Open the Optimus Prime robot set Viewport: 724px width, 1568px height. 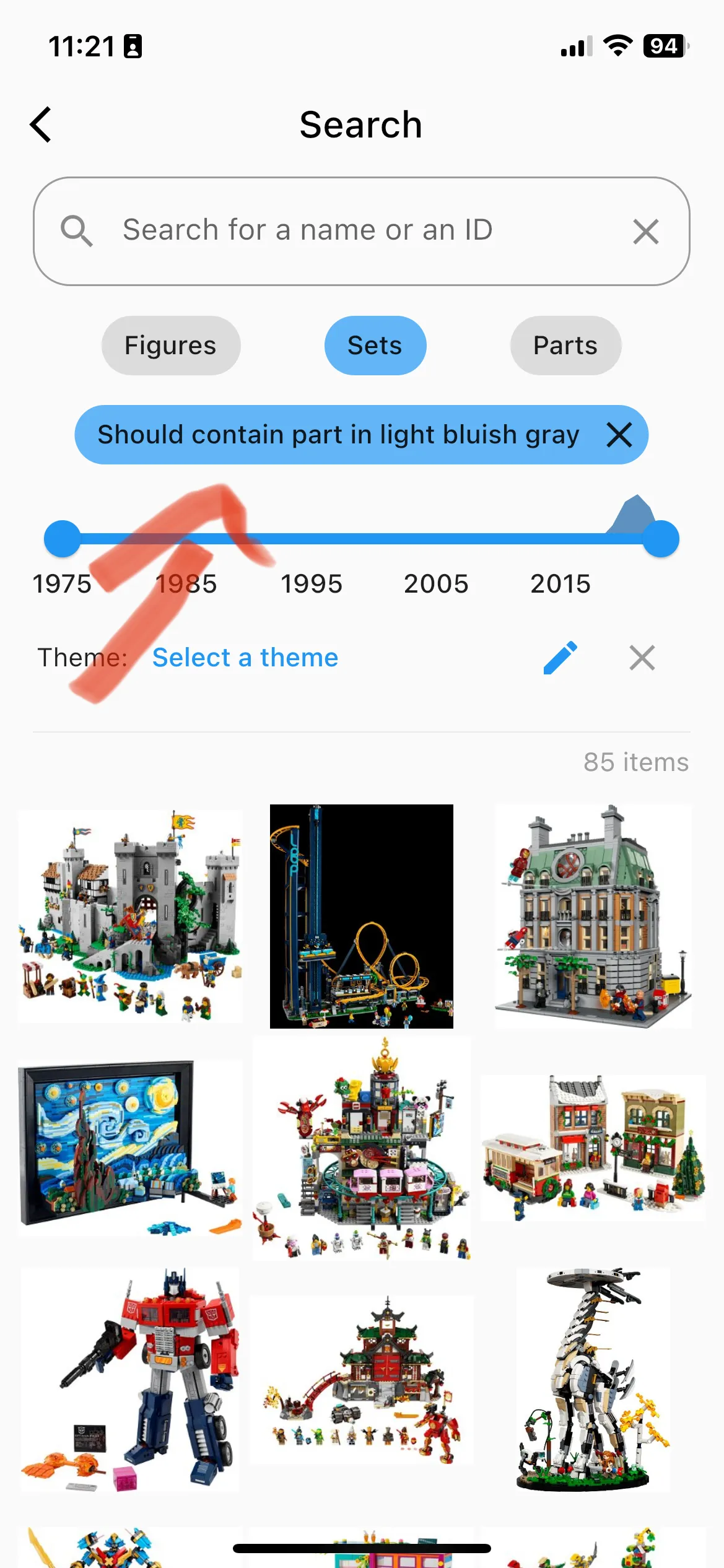[x=130, y=1380]
